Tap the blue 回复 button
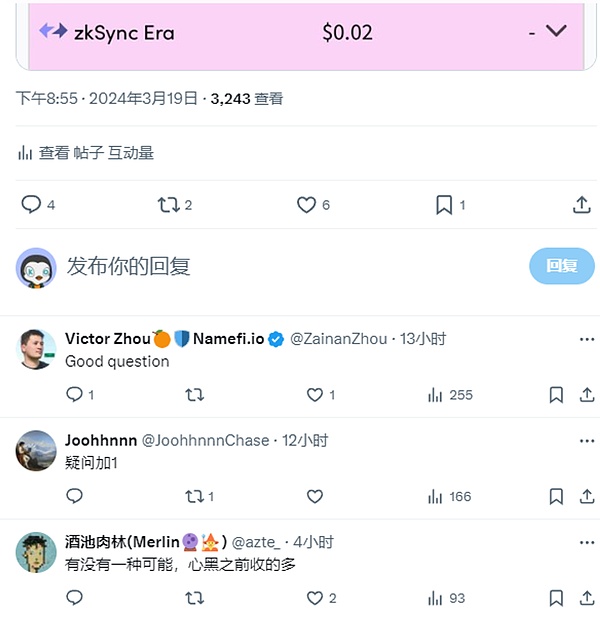 coord(561,266)
